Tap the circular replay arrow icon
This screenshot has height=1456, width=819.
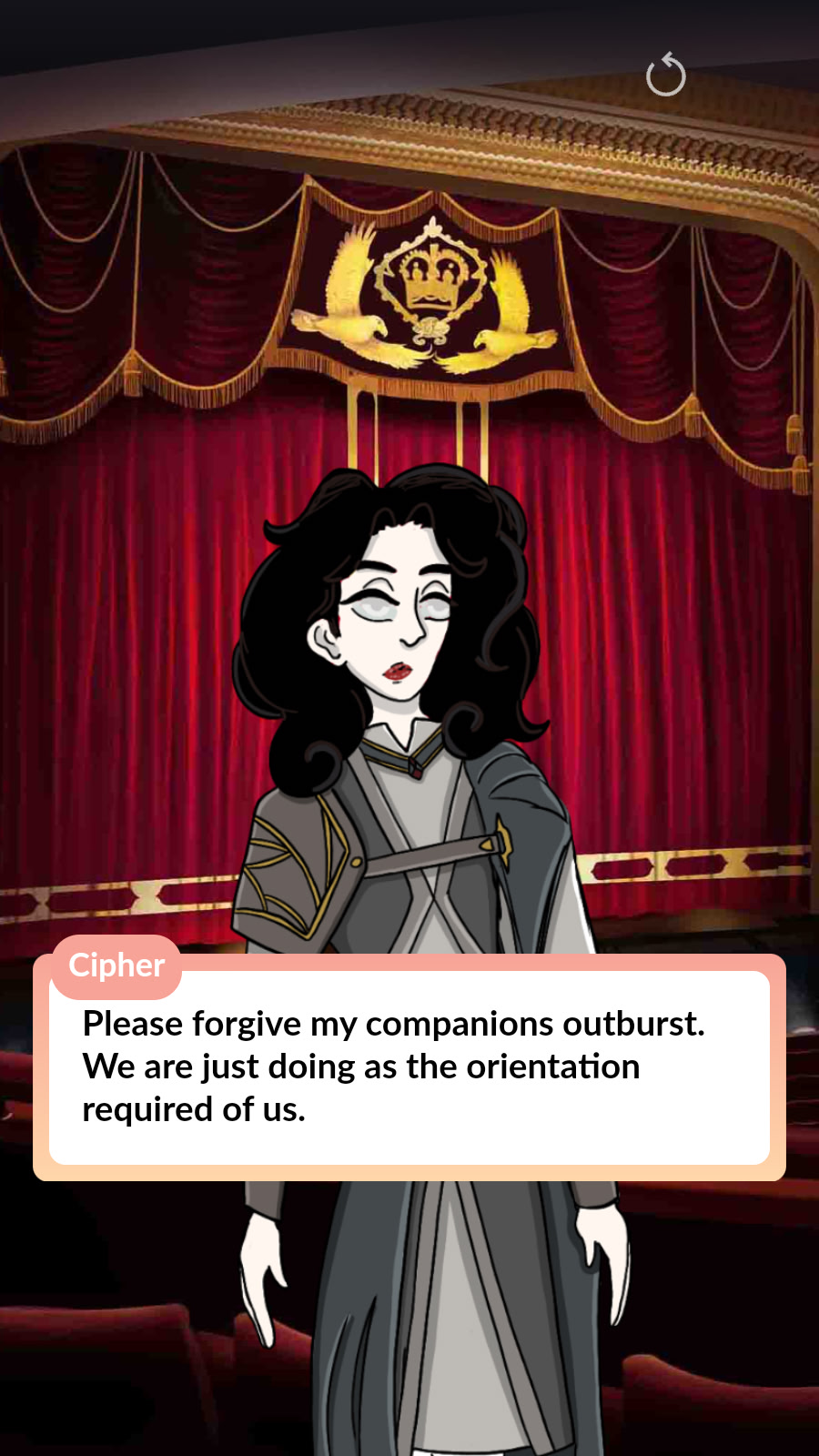coord(665,75)
